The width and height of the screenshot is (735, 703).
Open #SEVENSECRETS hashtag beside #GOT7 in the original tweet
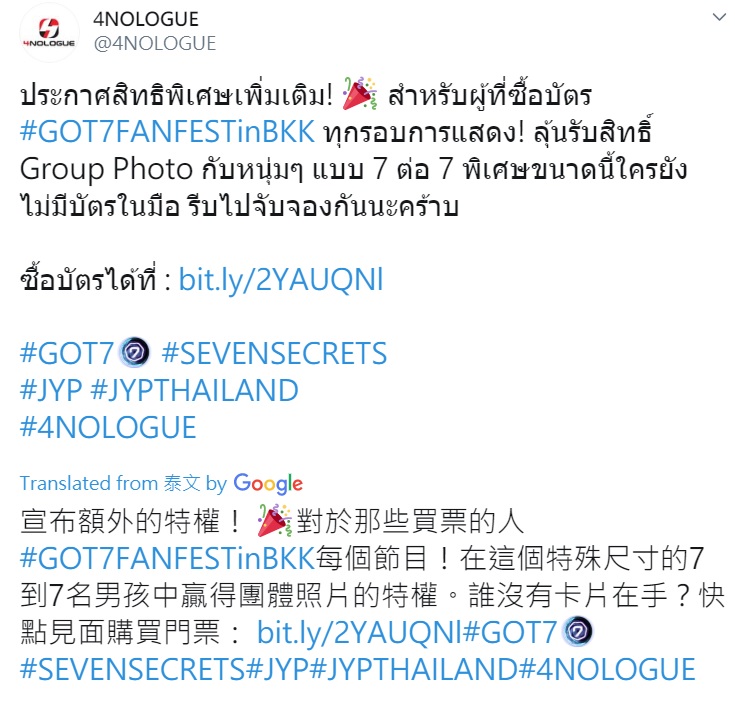[273, 353]
